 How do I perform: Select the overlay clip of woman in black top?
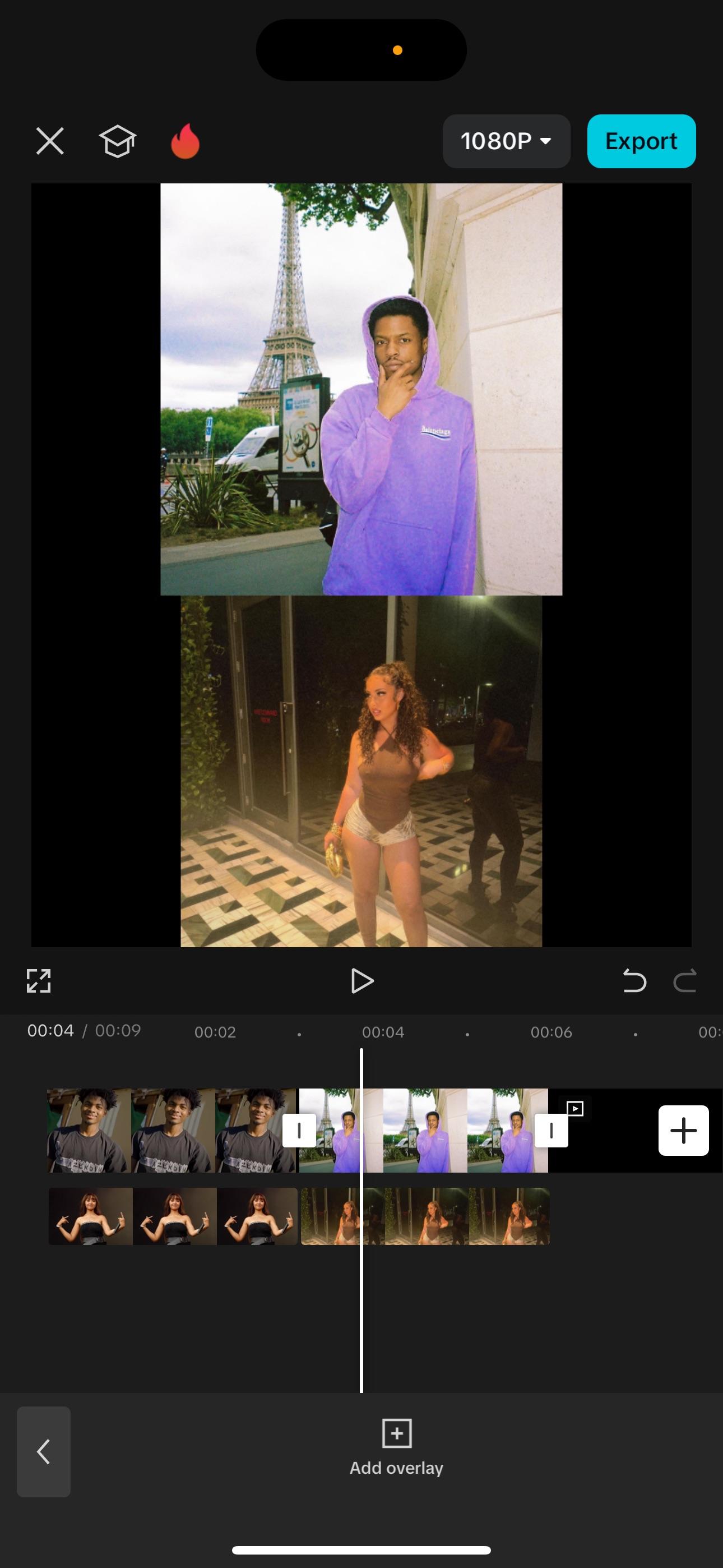coord(173,1216)
